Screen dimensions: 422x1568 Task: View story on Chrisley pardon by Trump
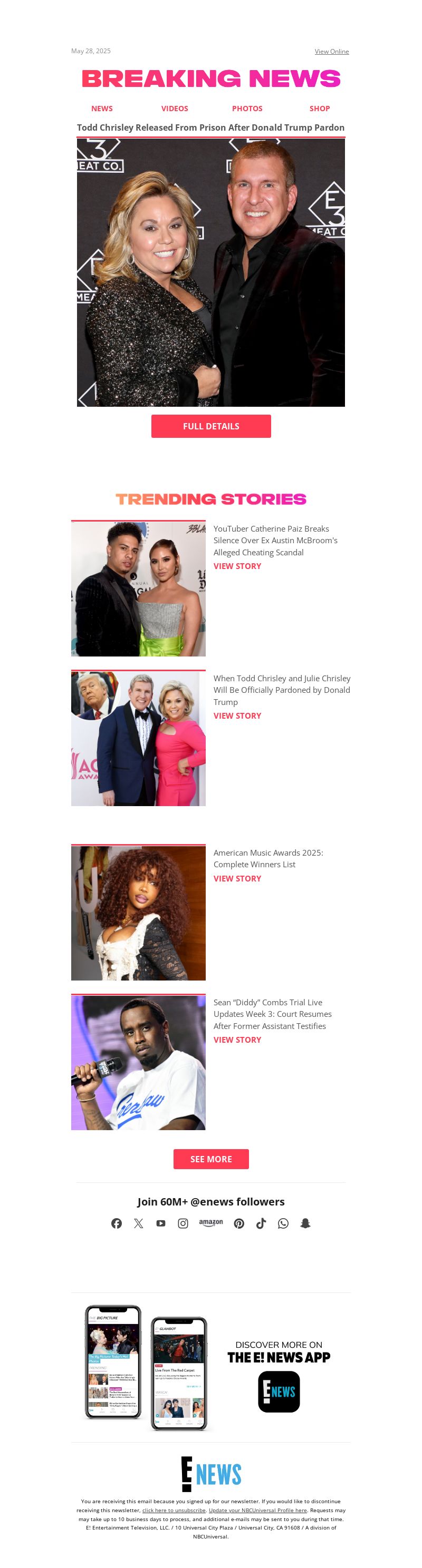pos(237,716)
